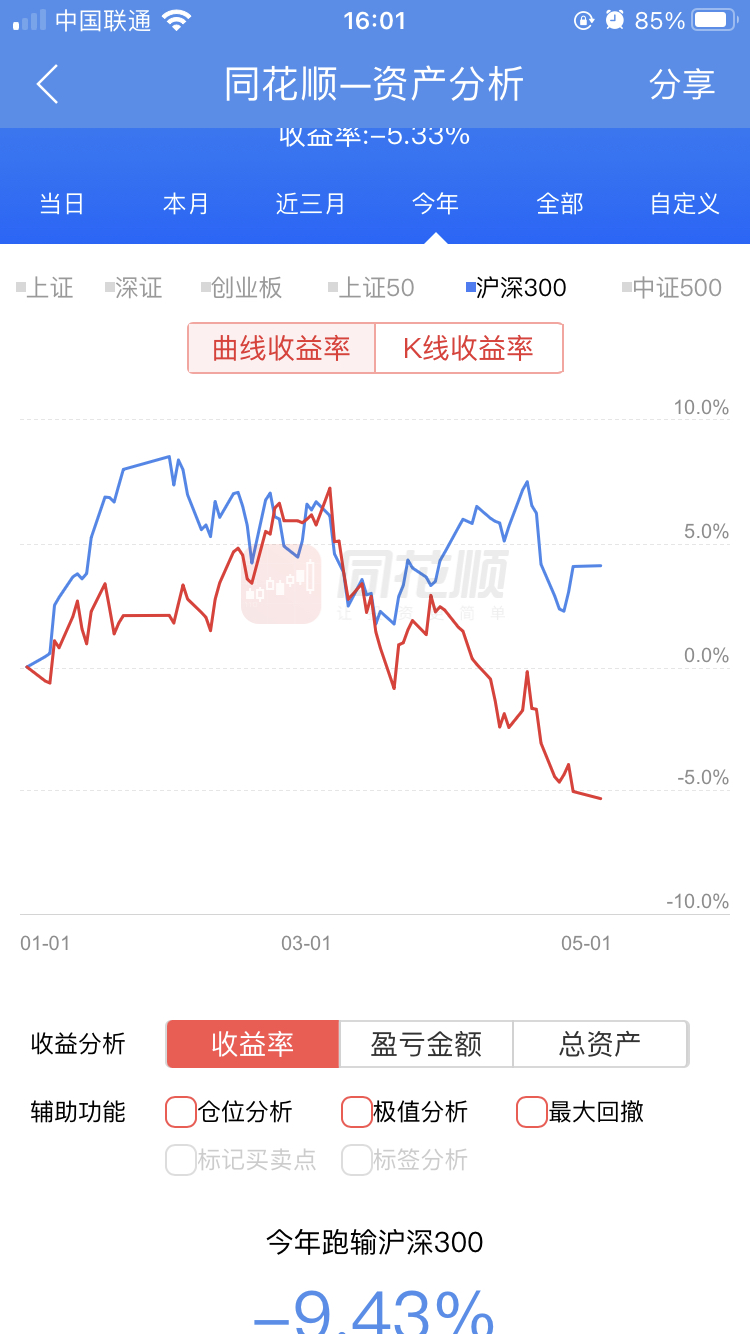750x1334 pixels.
Task: Select the 本月 period tab
Action: click(186, 204)
